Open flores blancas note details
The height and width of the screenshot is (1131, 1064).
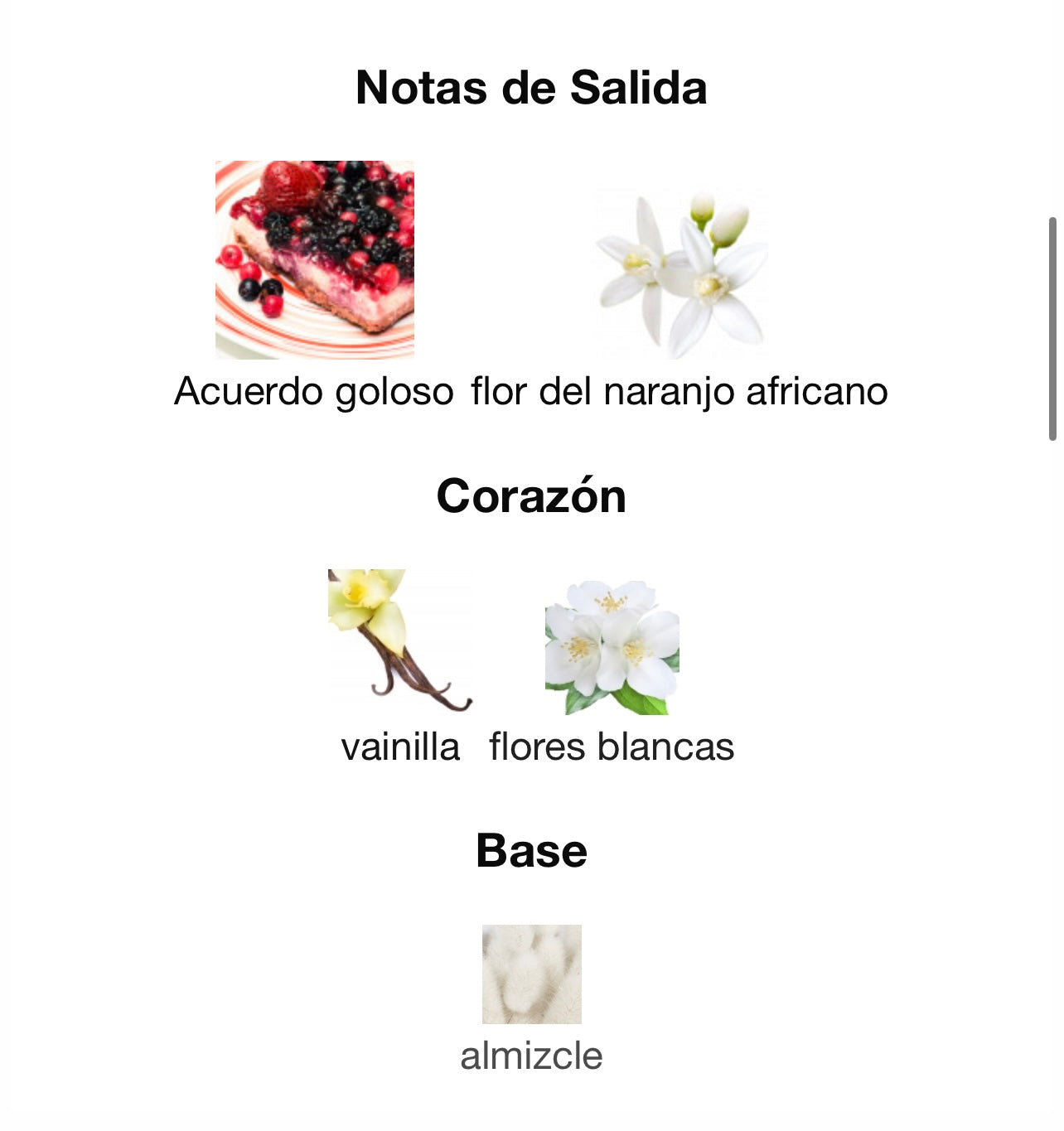[612, 648]
